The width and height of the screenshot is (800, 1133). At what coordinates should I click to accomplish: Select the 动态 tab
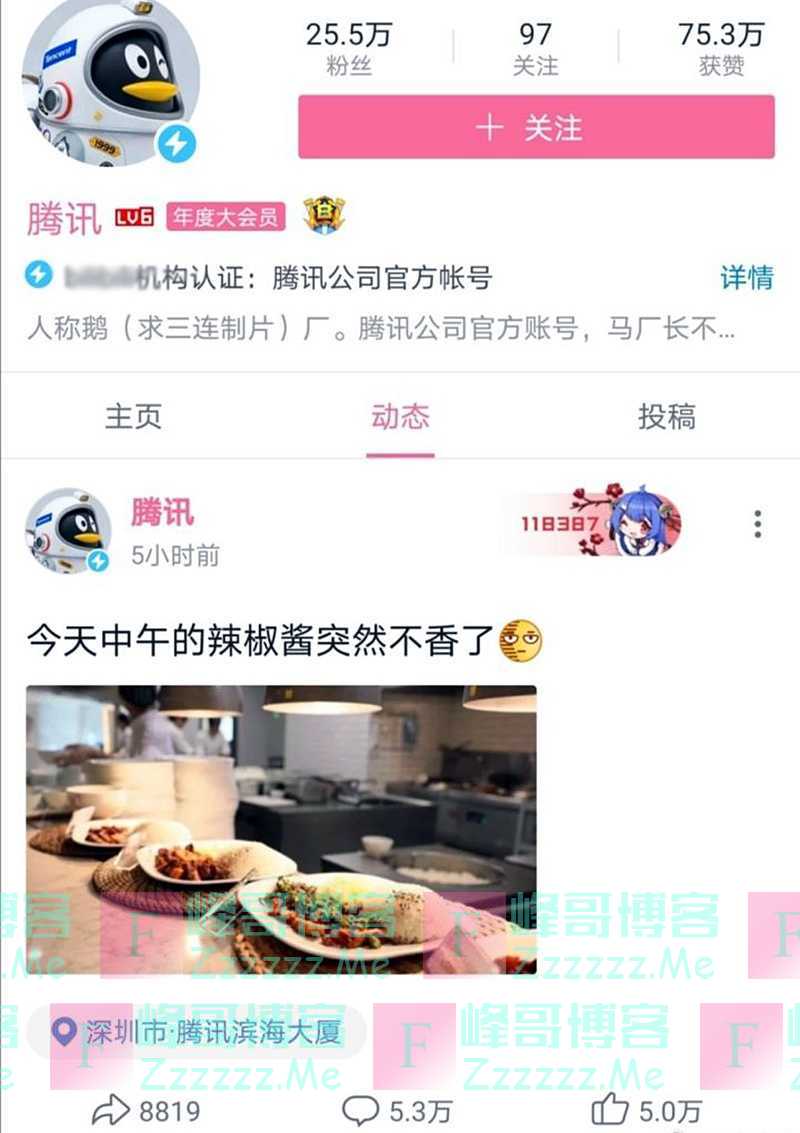coord(400,416)
